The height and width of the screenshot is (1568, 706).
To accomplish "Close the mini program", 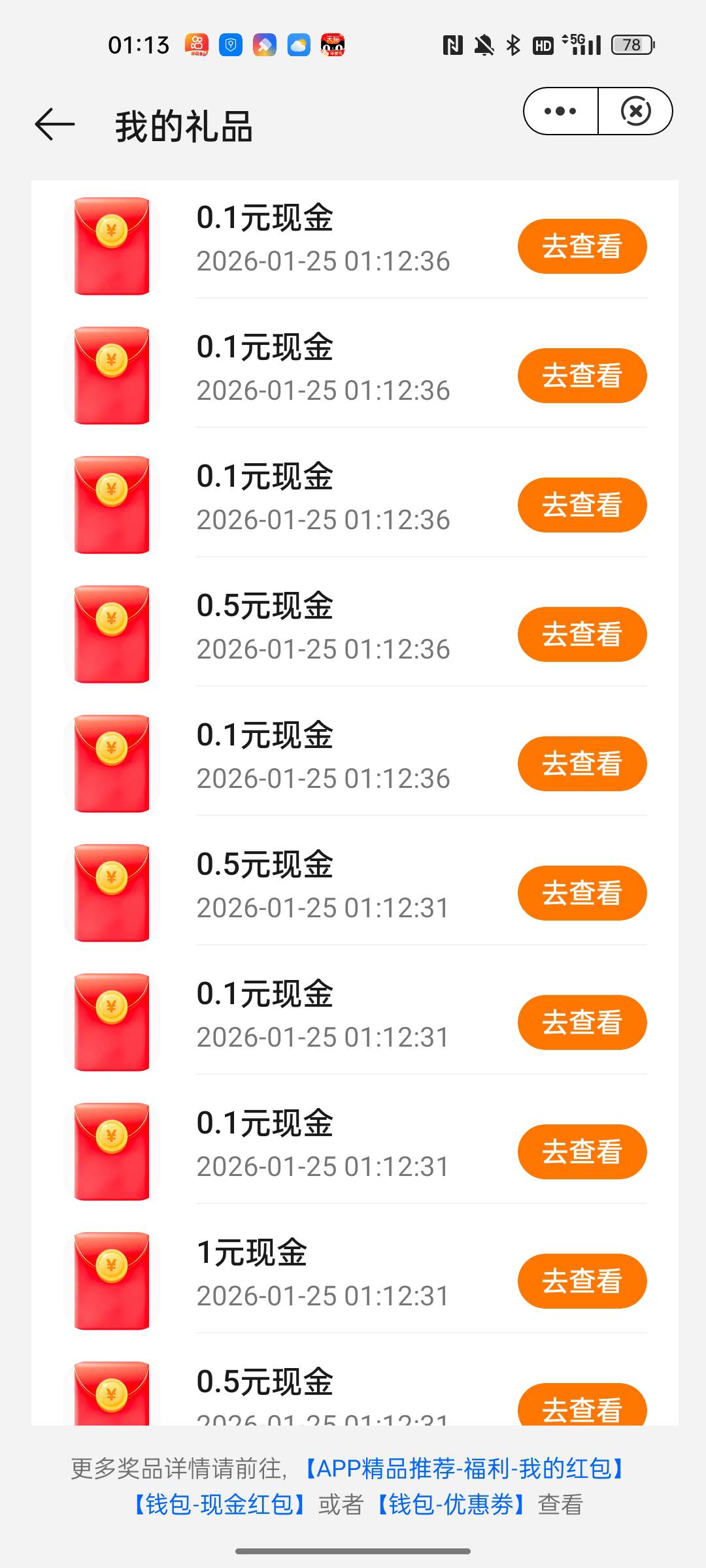I will (x=635, y=111).
